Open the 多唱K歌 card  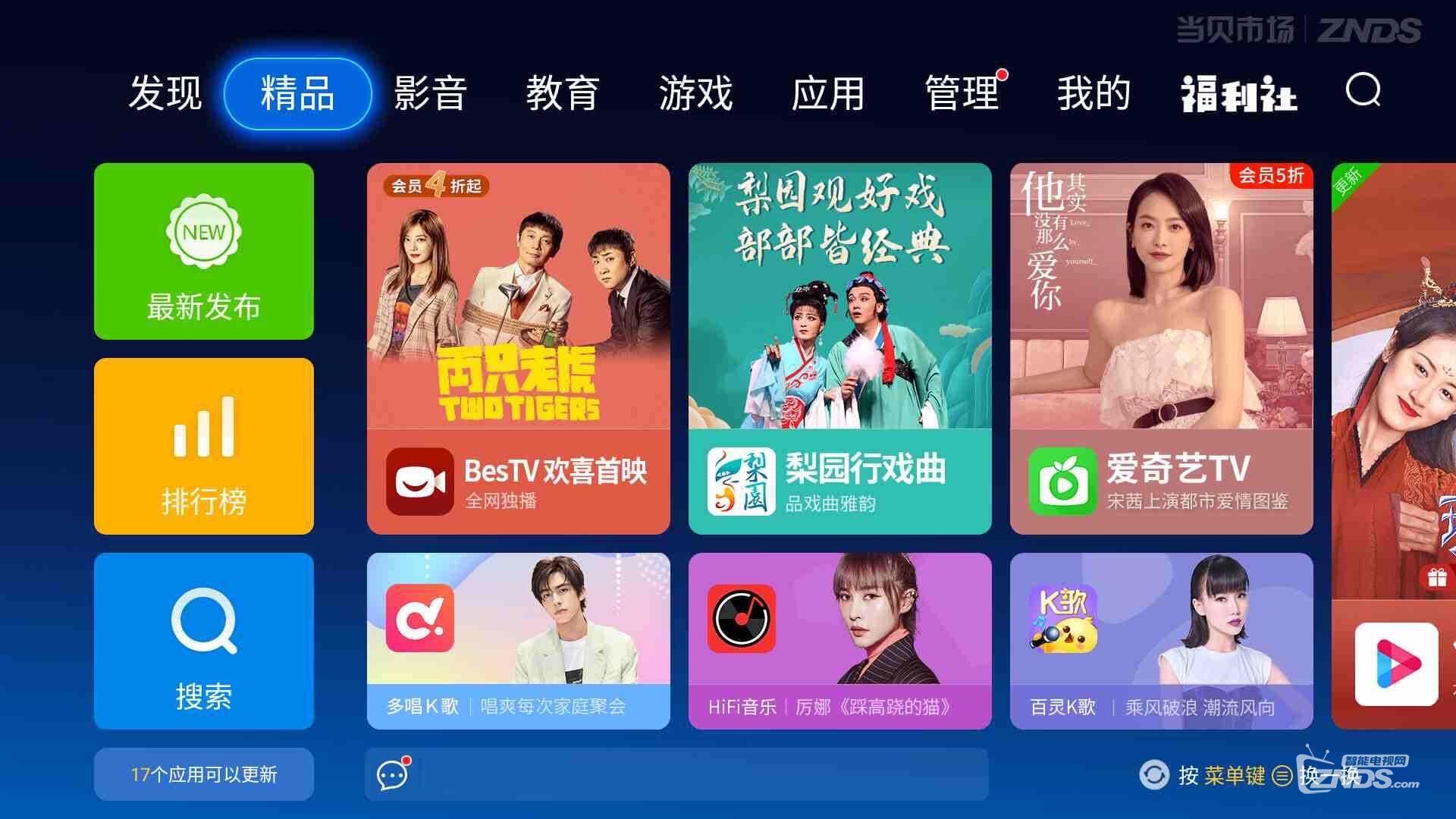(518, 641)
